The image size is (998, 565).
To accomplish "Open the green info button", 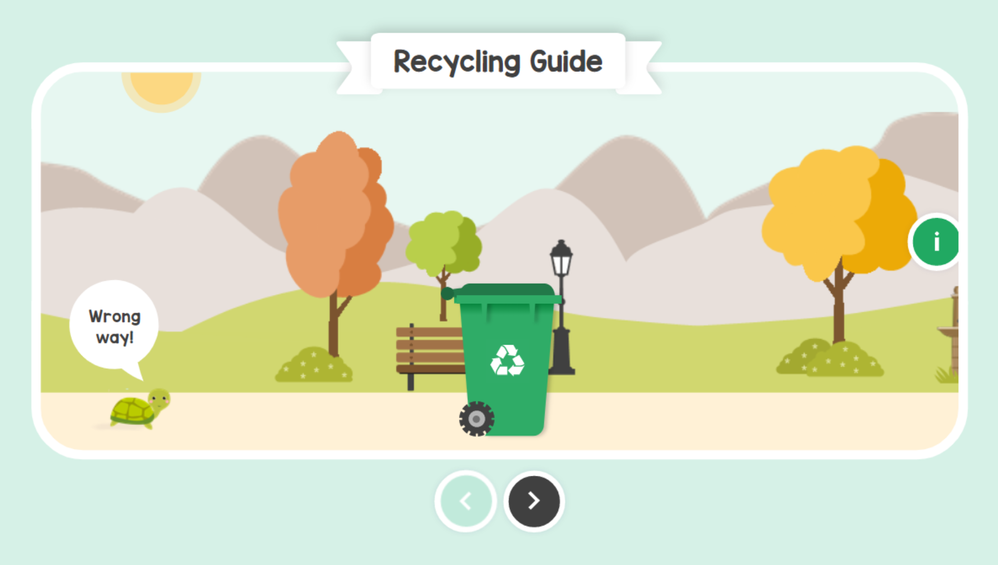I will 936,242.
